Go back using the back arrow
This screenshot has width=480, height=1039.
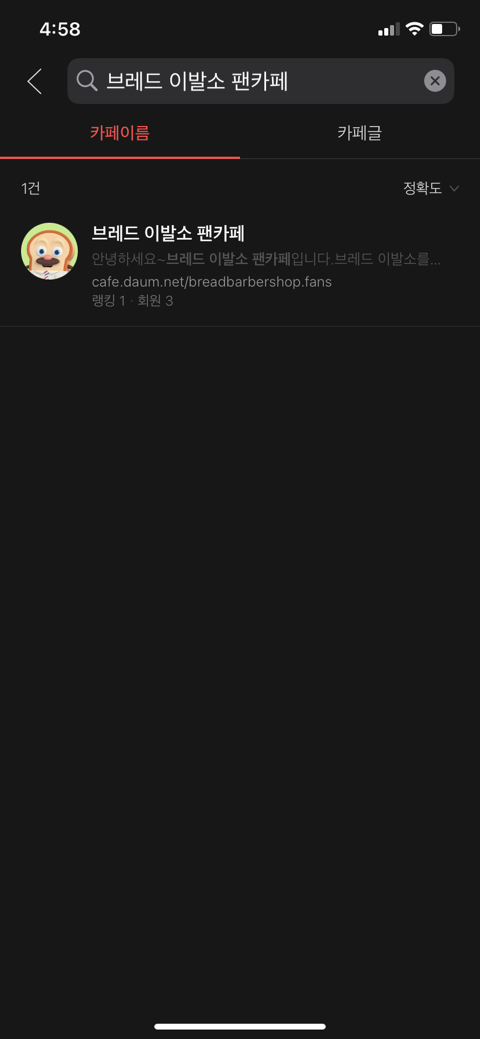pyautogui.click(x=34, y=82)
